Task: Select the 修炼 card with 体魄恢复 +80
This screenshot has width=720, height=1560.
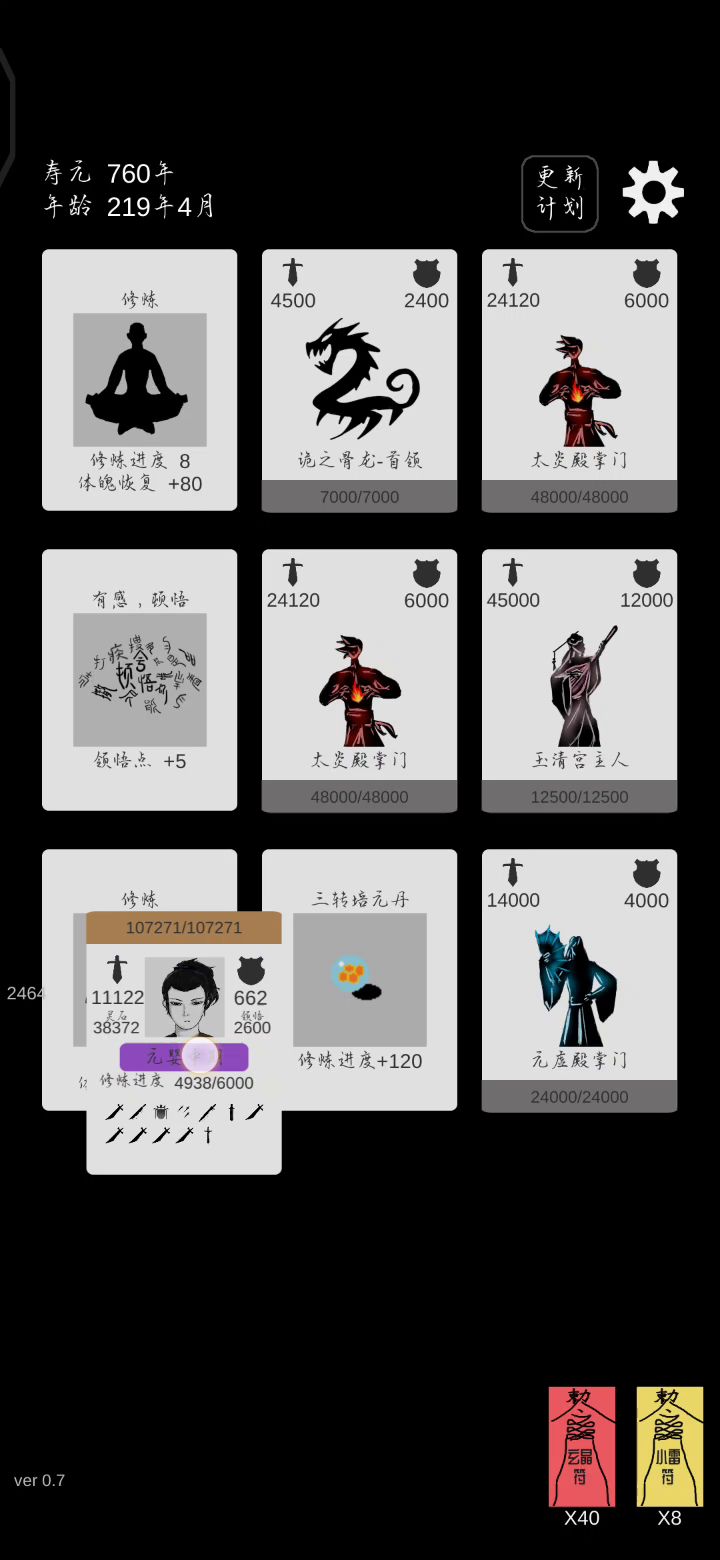Action: [x=140, y=380]
